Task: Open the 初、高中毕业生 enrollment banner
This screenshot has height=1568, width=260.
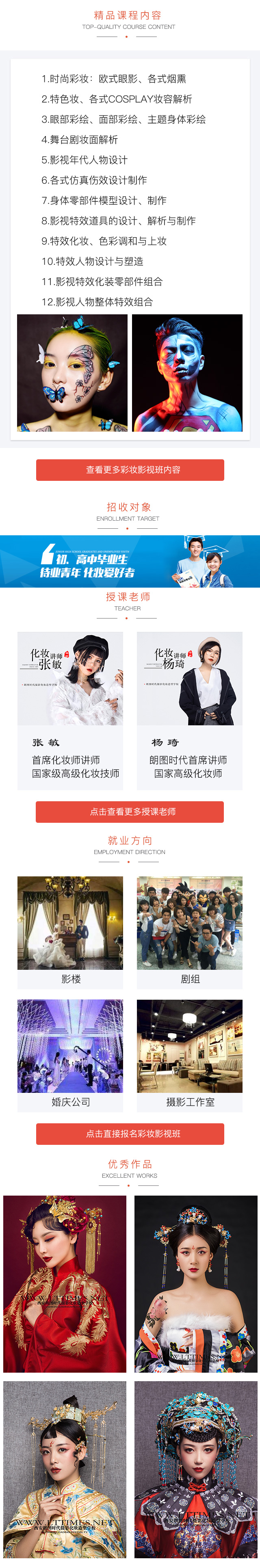Action: [x=130, y=560]
